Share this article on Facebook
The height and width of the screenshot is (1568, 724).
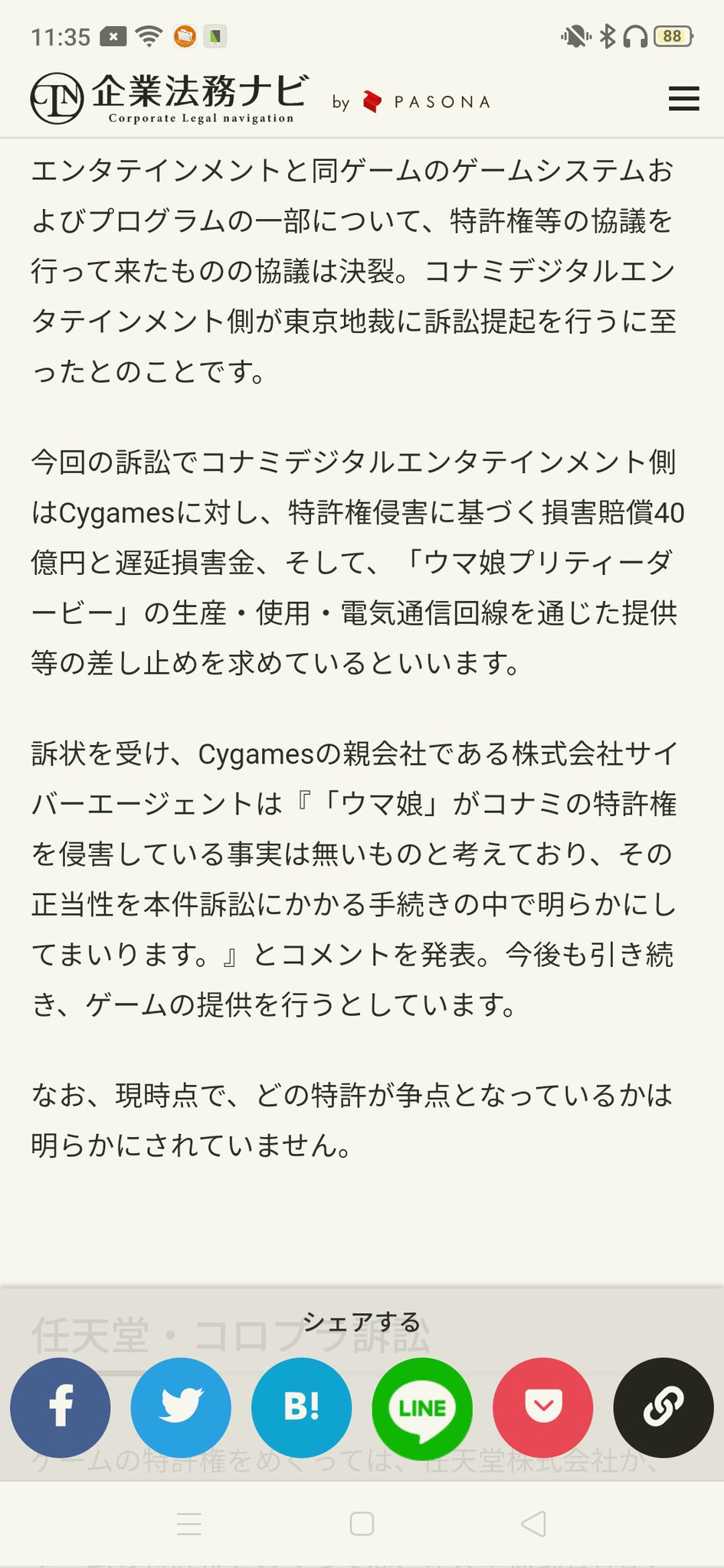61,1407
